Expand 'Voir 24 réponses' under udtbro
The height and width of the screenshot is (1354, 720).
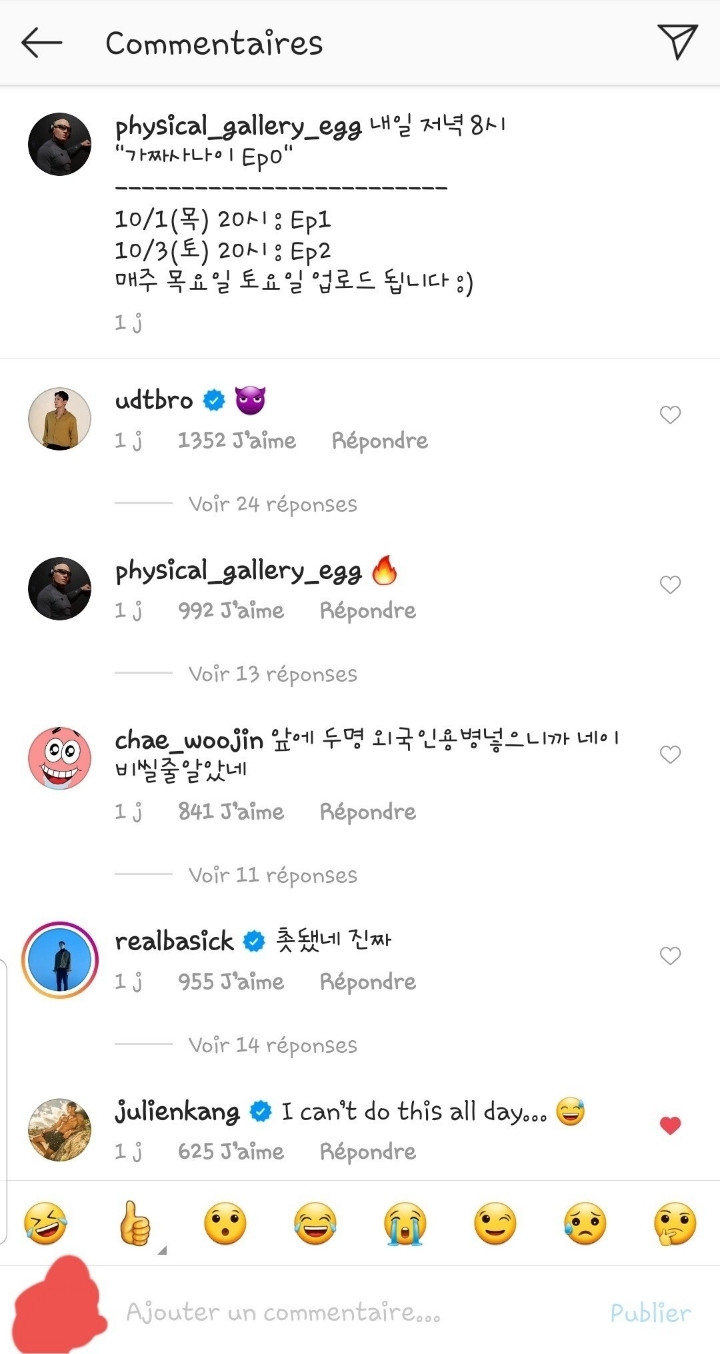(274, 504)
